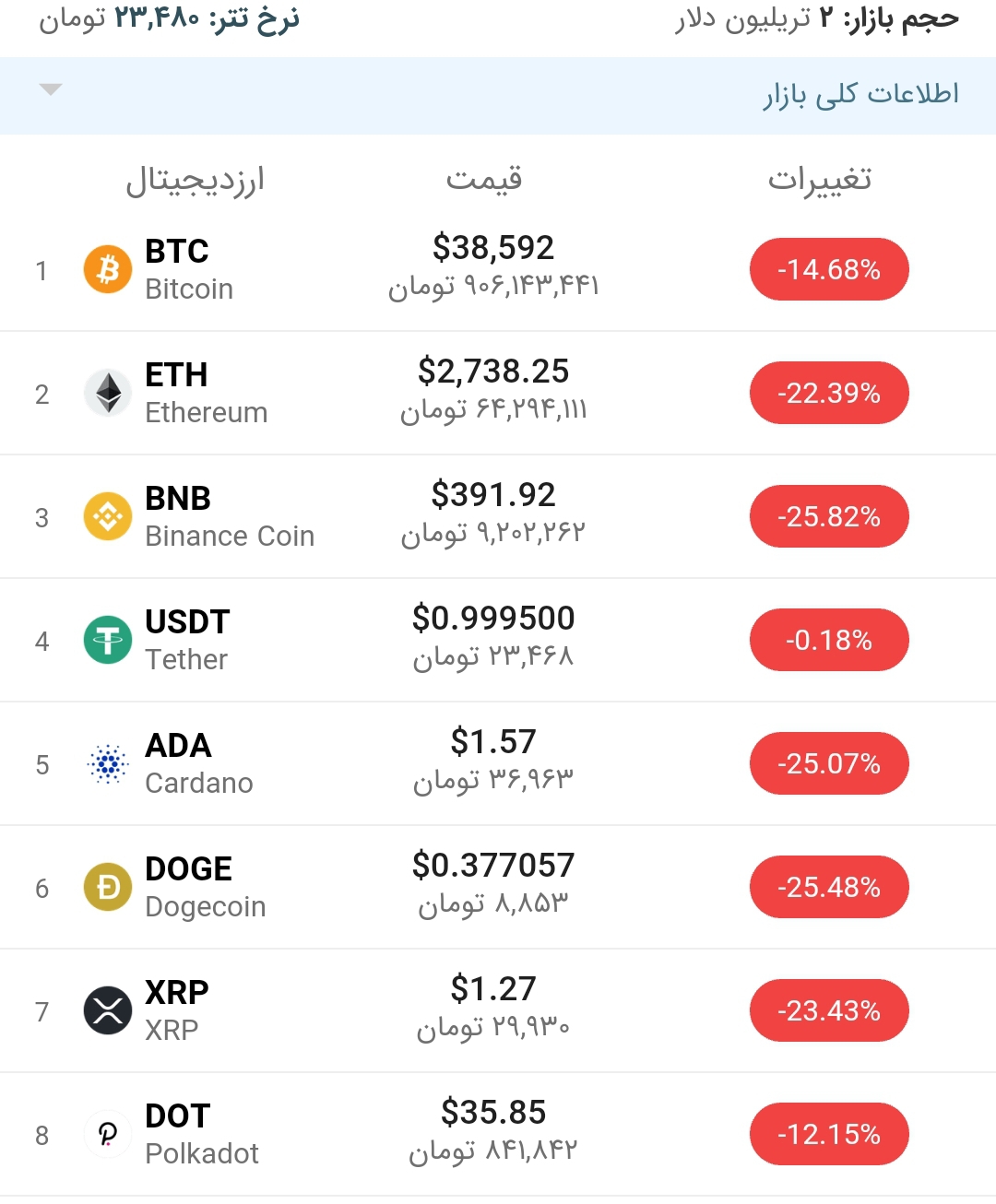Click the DOT -12.15% change badge
The width and height of the screenshot is (996, 1204).
click(828, 1134)
